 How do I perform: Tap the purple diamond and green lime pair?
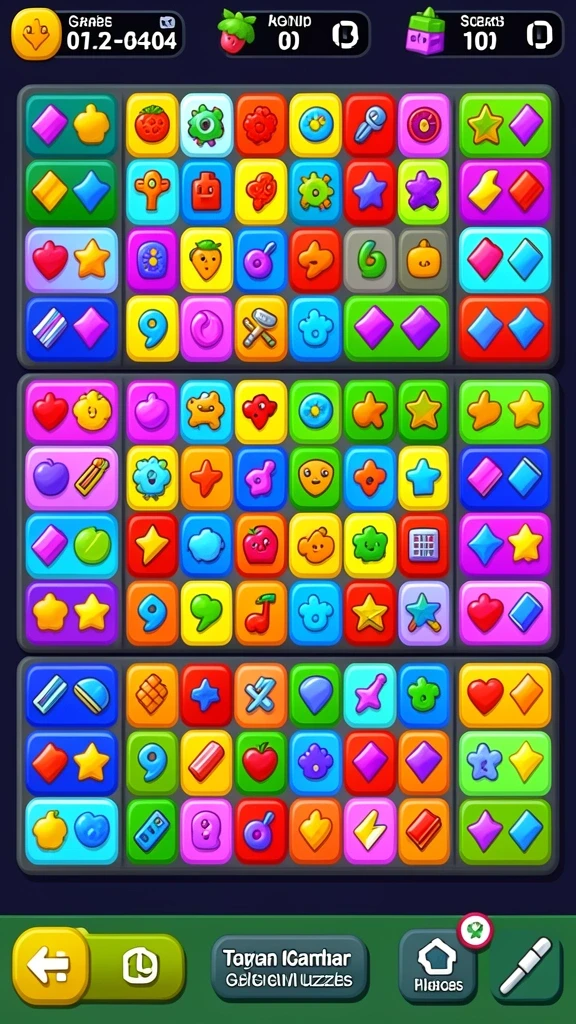coord(72,545)
